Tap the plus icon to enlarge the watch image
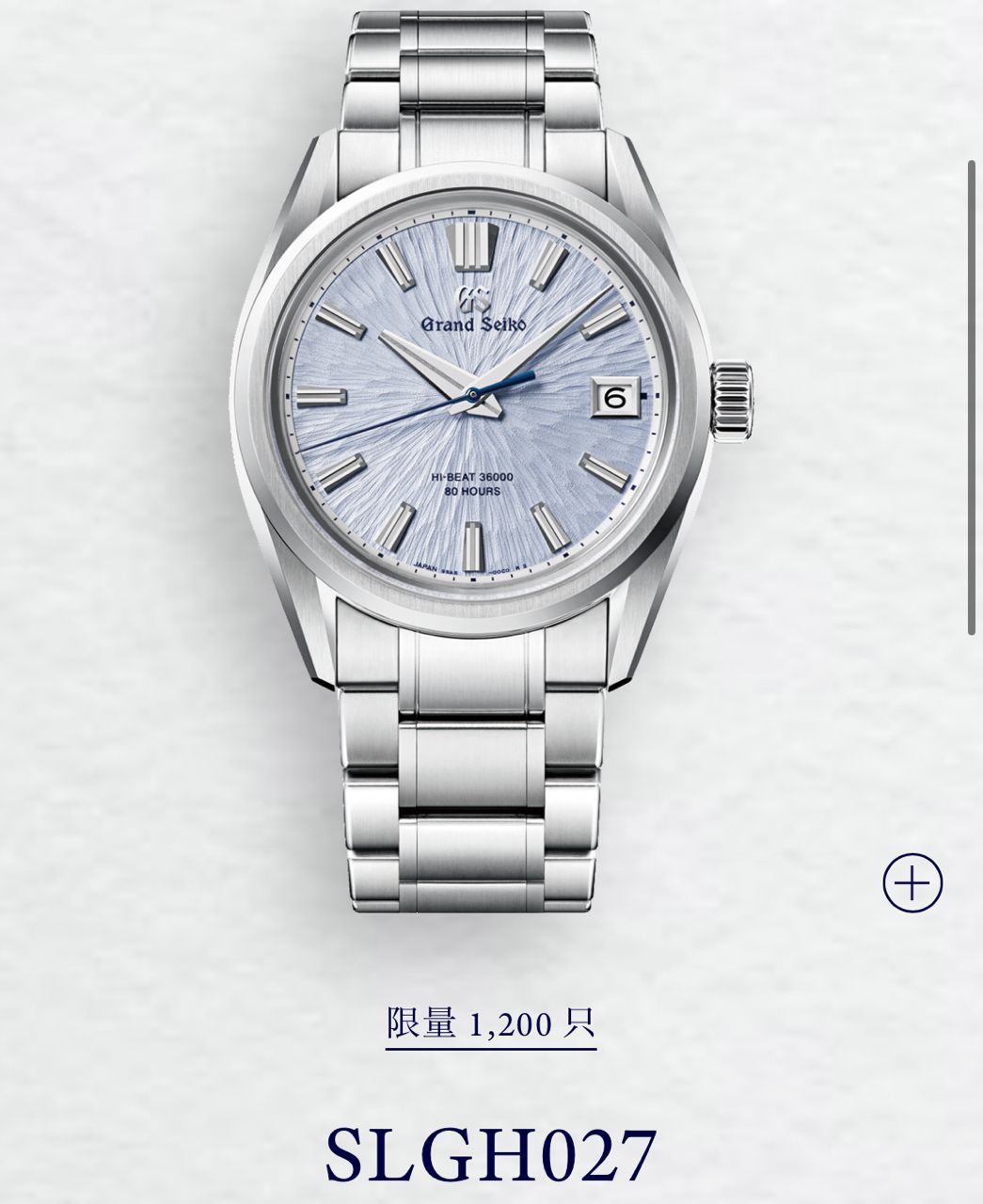 coord(912,883)
